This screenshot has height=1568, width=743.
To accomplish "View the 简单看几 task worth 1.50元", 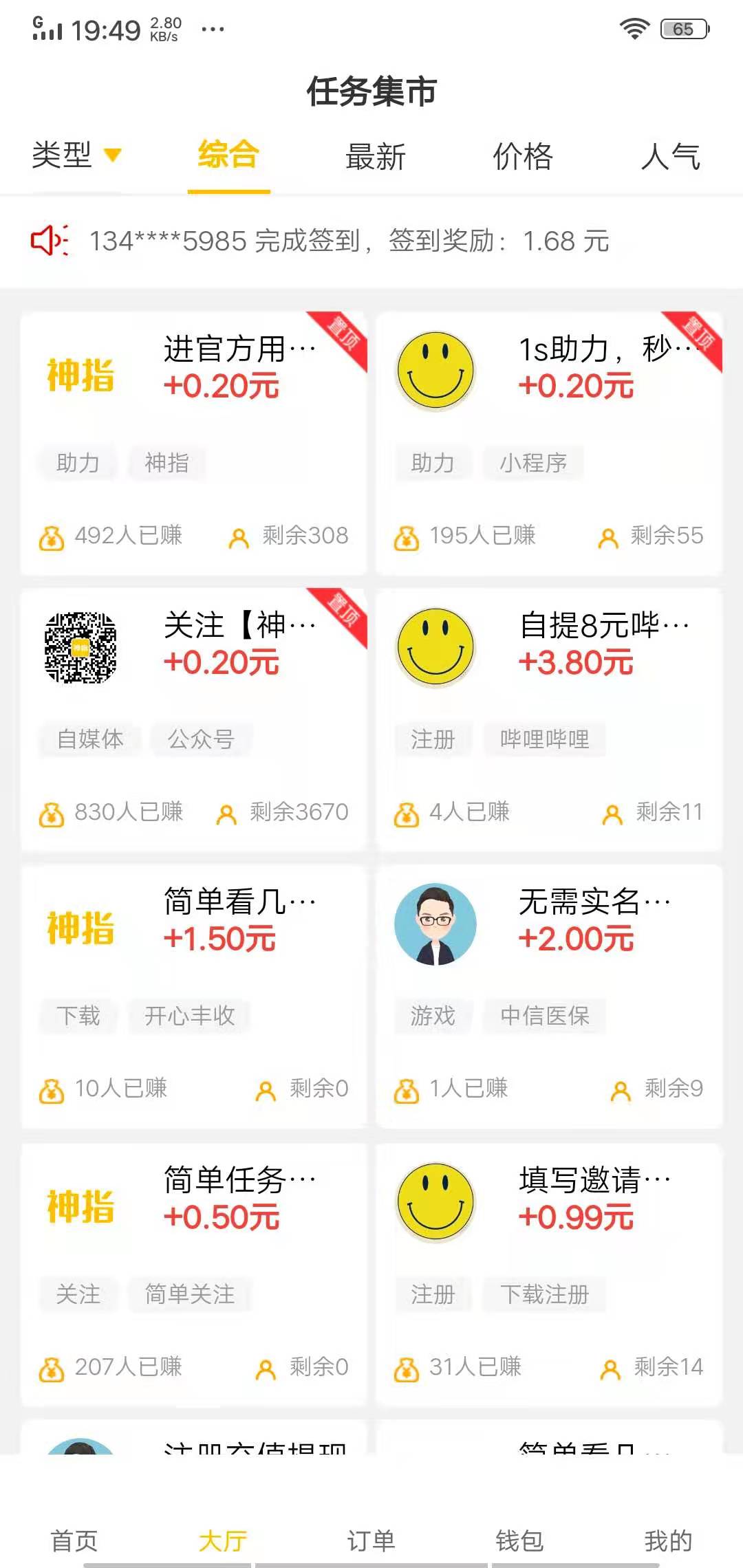I will 193,996.
